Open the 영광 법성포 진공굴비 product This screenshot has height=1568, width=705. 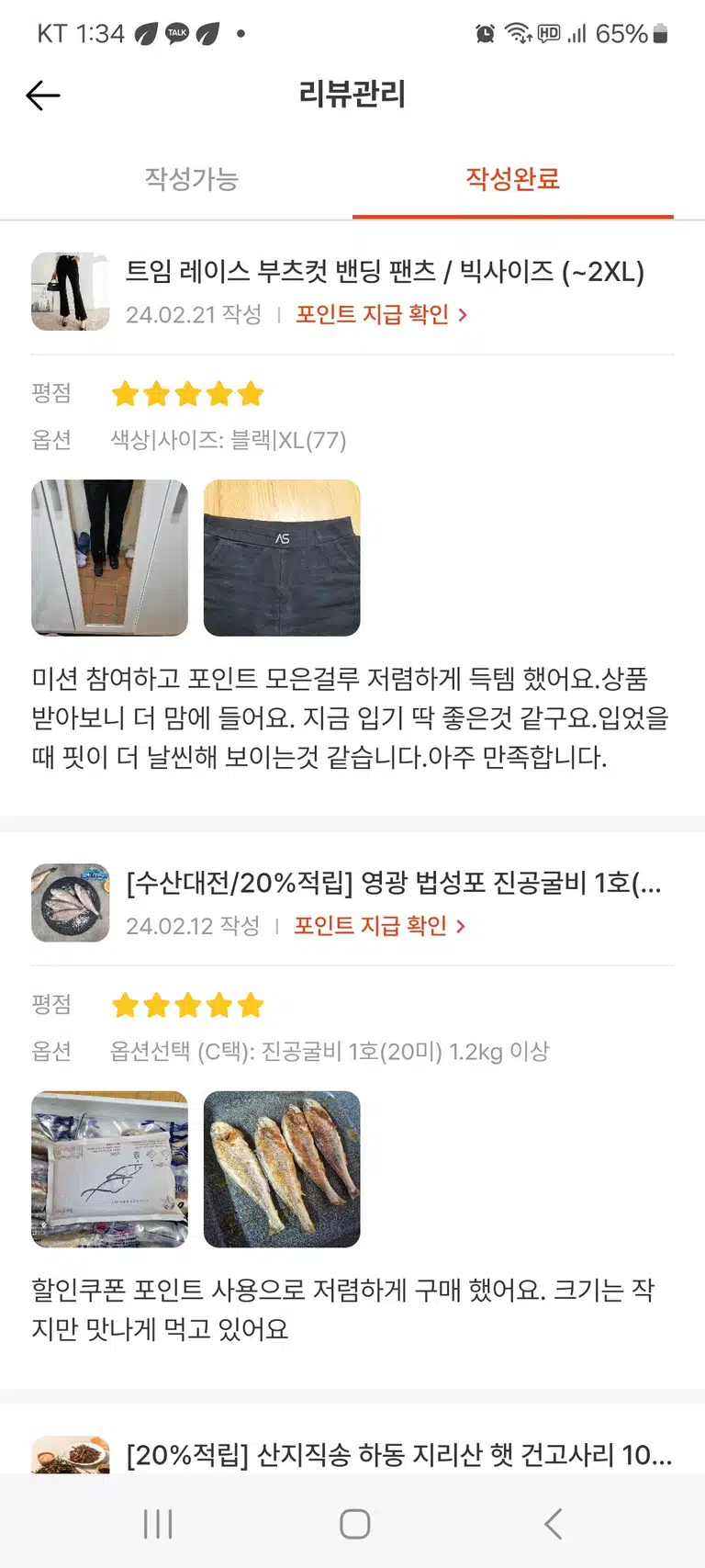click(393, 883)
